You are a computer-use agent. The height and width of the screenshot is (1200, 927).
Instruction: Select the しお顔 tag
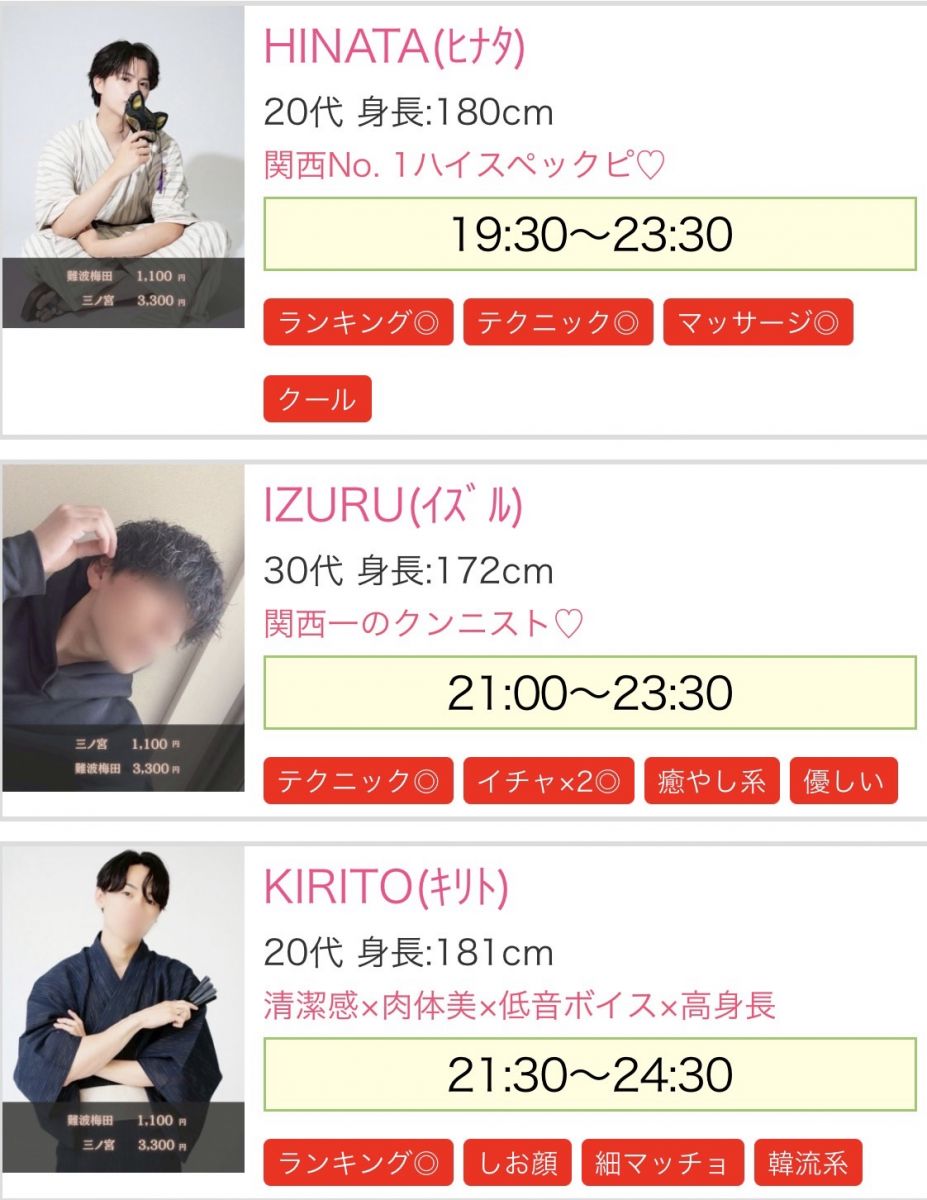click(x=517, y=1163)
